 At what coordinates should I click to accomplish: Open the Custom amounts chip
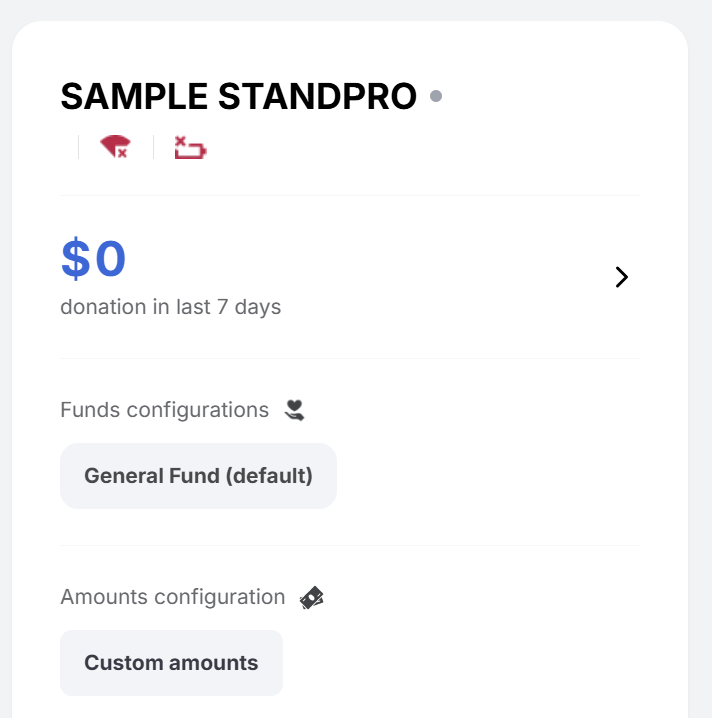(x=171, y=663)
